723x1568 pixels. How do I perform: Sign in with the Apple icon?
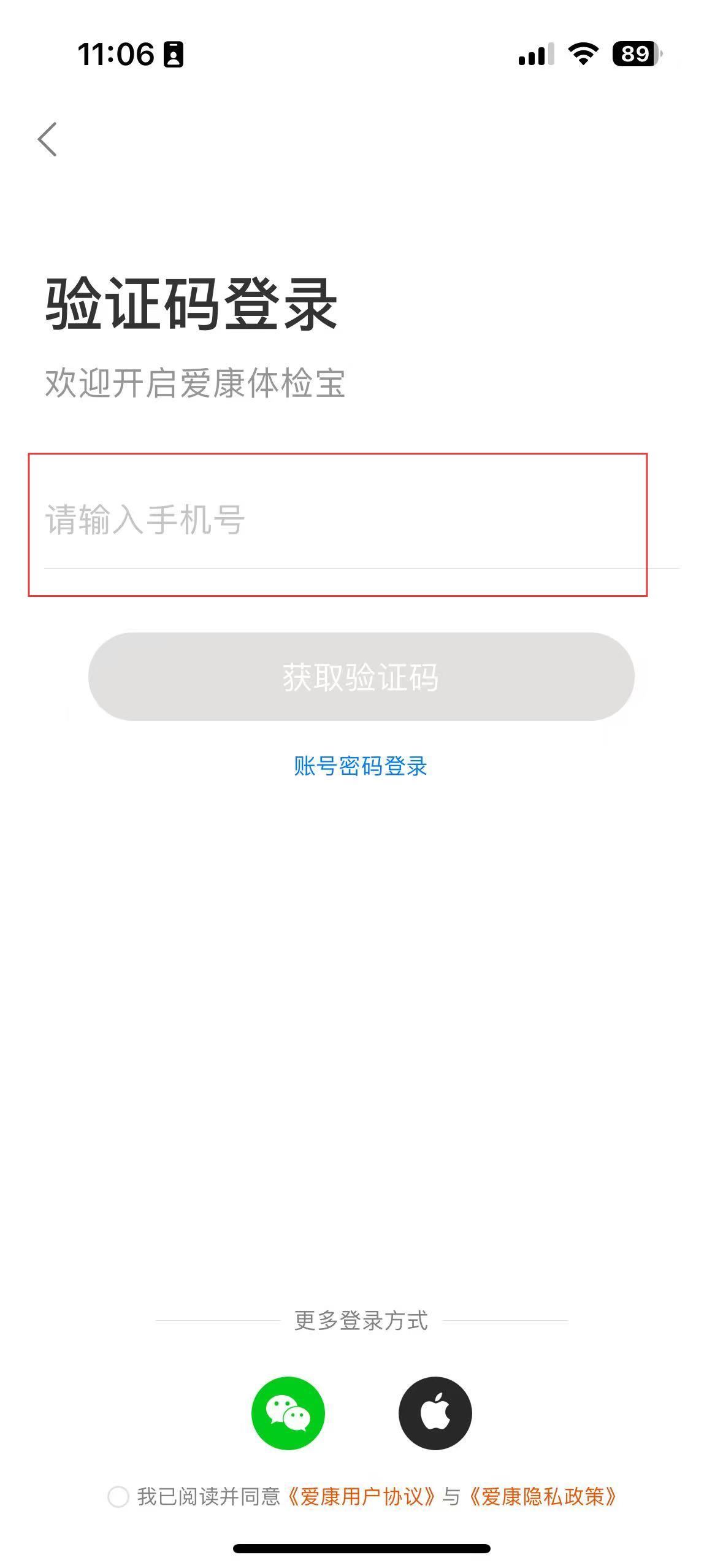tap(435, 1413)
